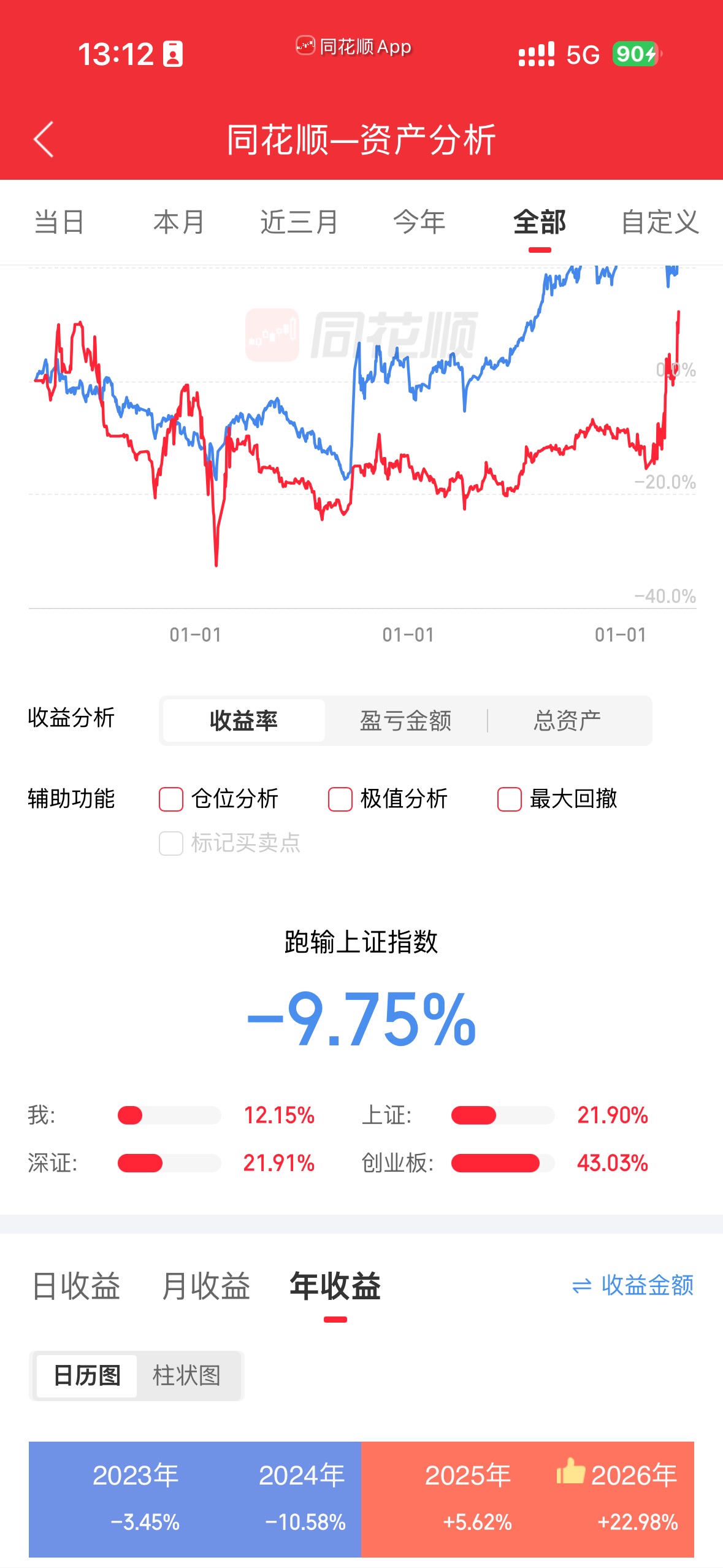Viewport: 723px width, 1568px height.
Task: Enable the 仓位分析 checkbox
Action: [x=171, y=799]
